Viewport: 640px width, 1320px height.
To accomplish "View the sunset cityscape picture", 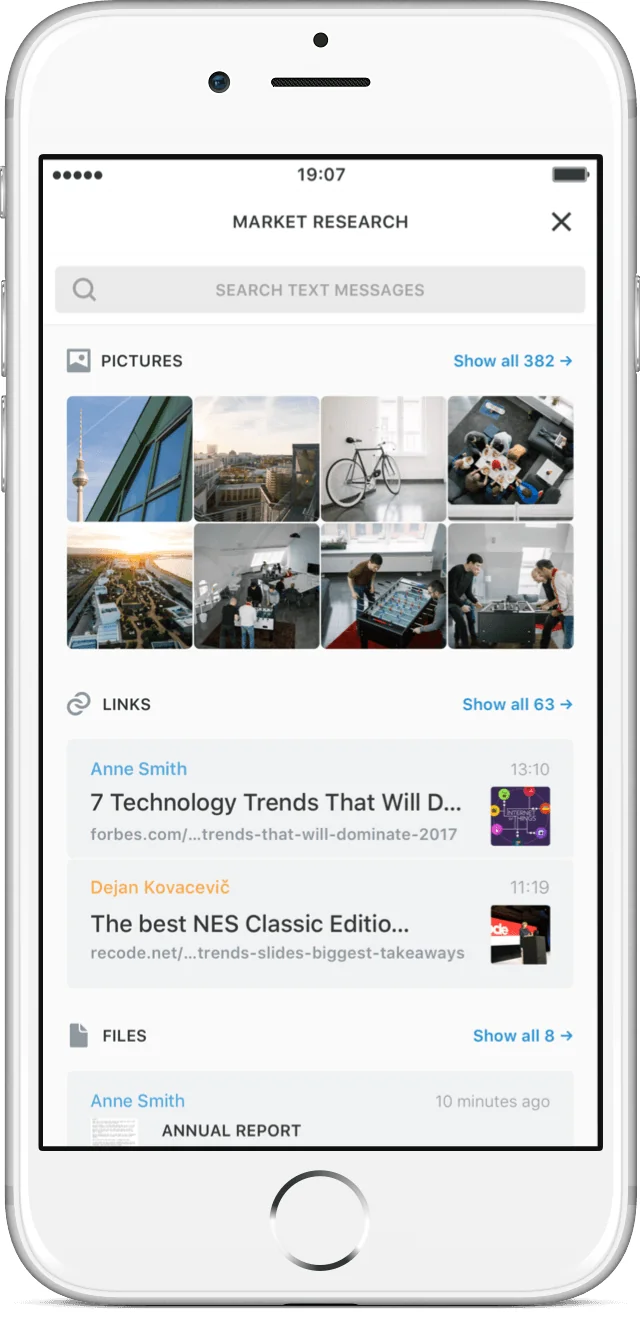I will click(129, 586).
